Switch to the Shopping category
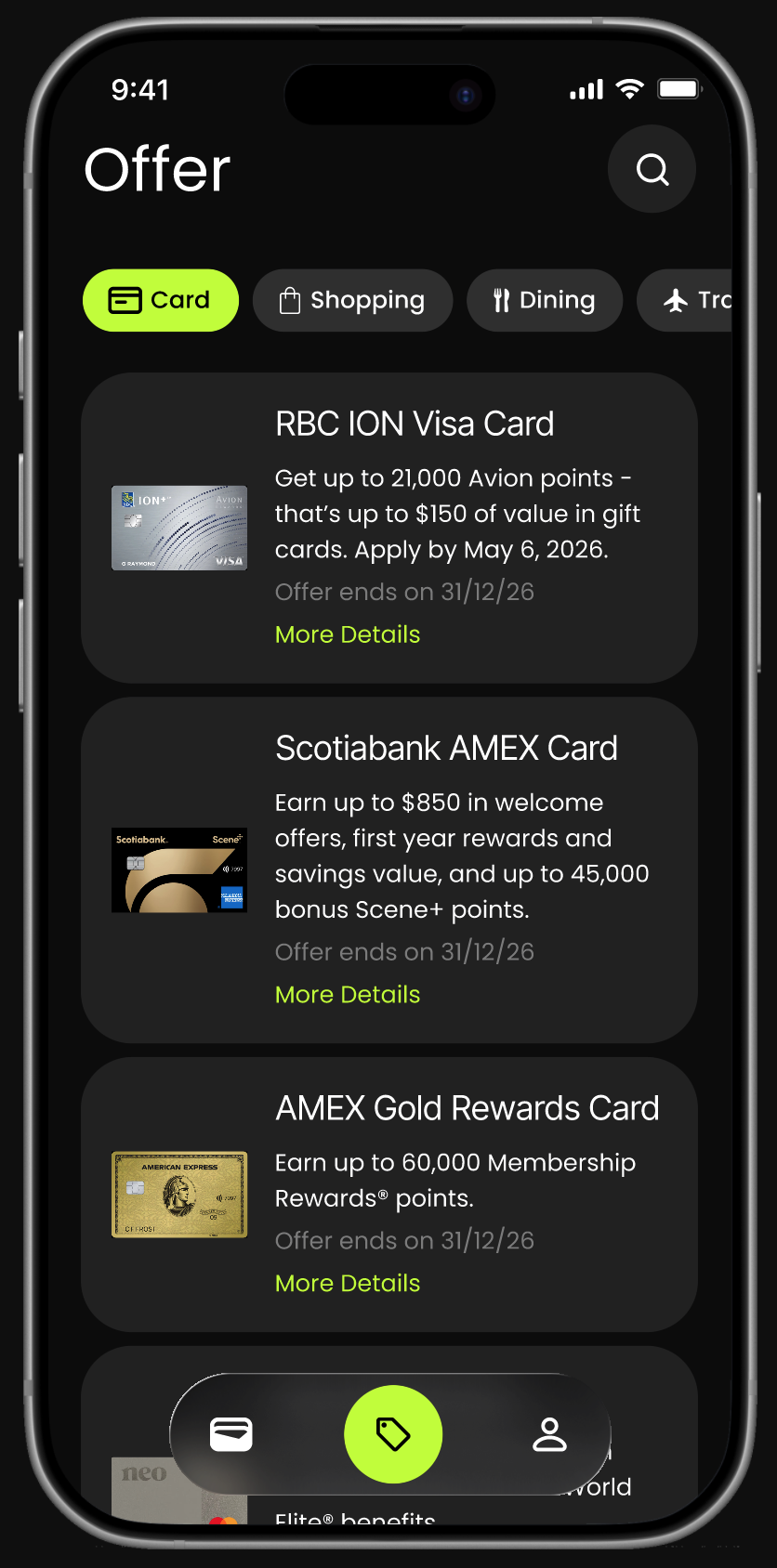Viewport: 777px width, 1568px height. [352, 300]
